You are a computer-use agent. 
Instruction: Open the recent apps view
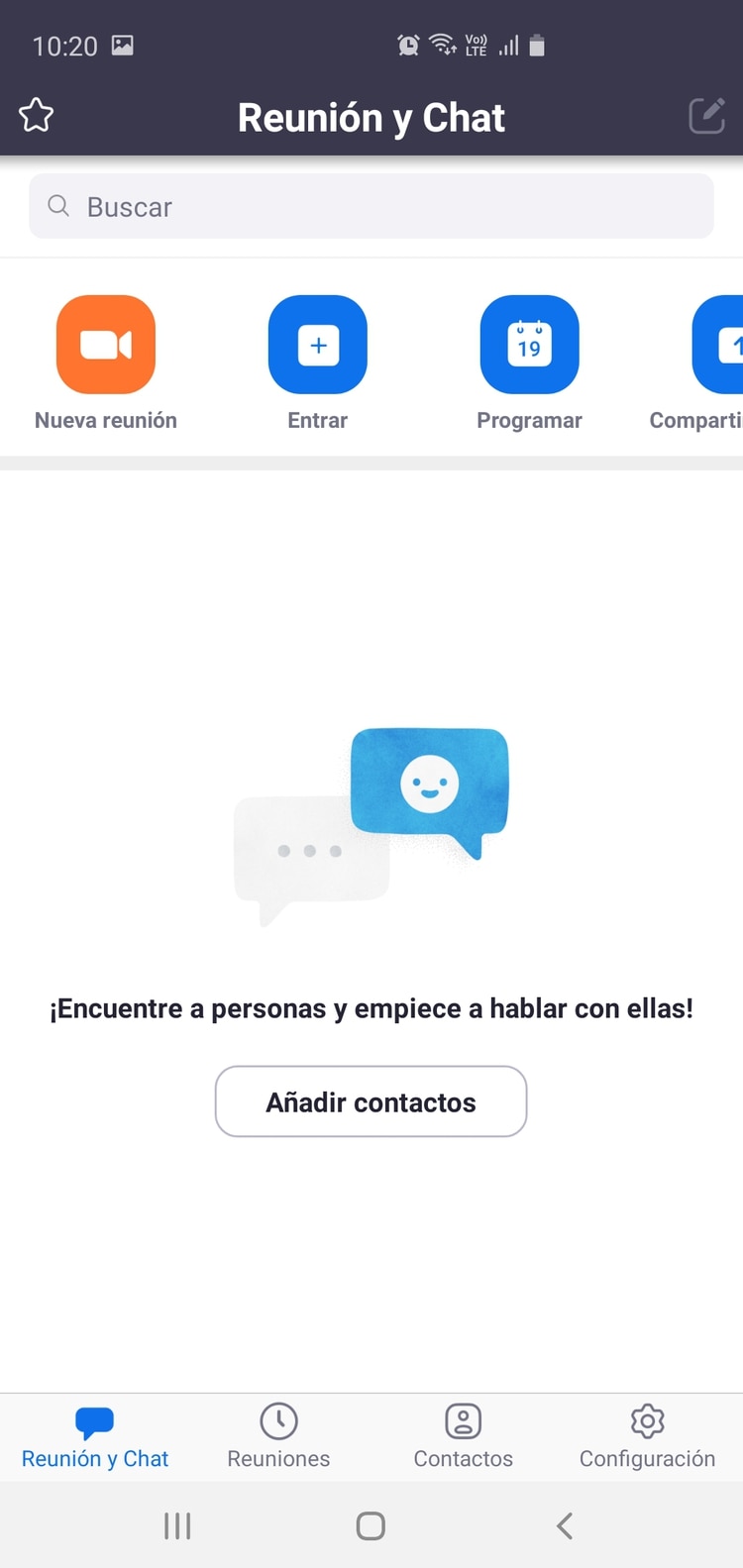[x=177, y=1525]
